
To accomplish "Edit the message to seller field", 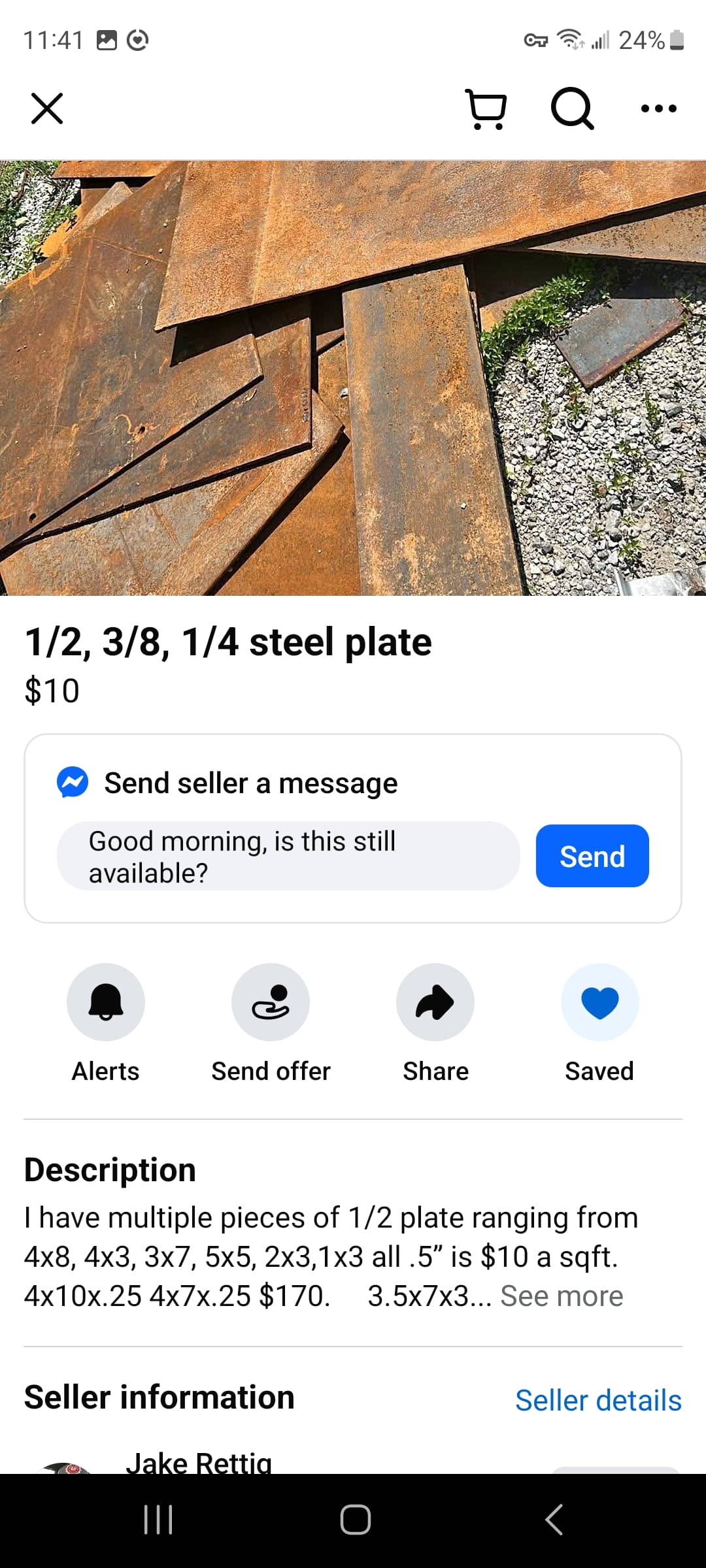I will pyautogui.click(x=288, y=856).
